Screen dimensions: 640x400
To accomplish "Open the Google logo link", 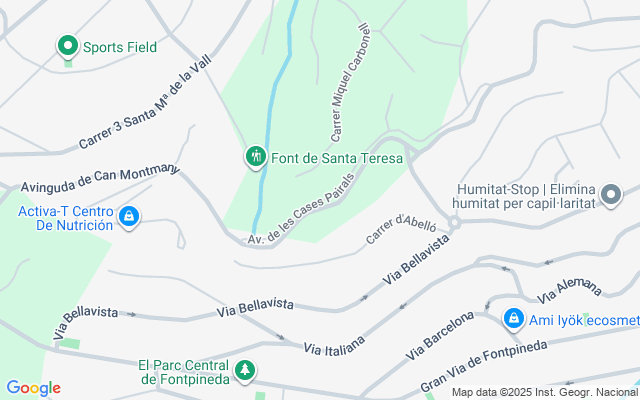I will (x=33, y=388).
